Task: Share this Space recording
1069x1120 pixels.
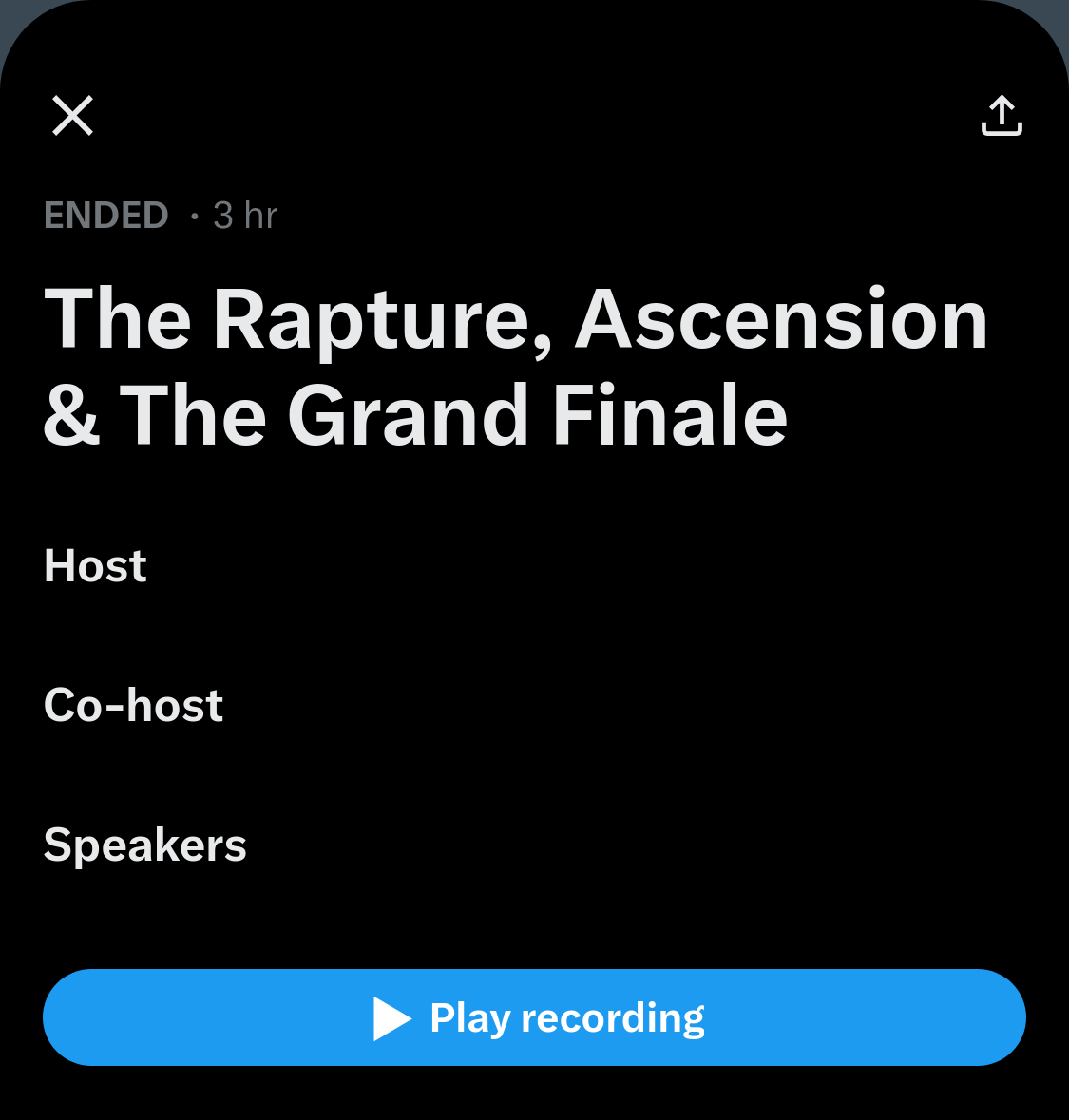Action: click(x=1002, y=116)
